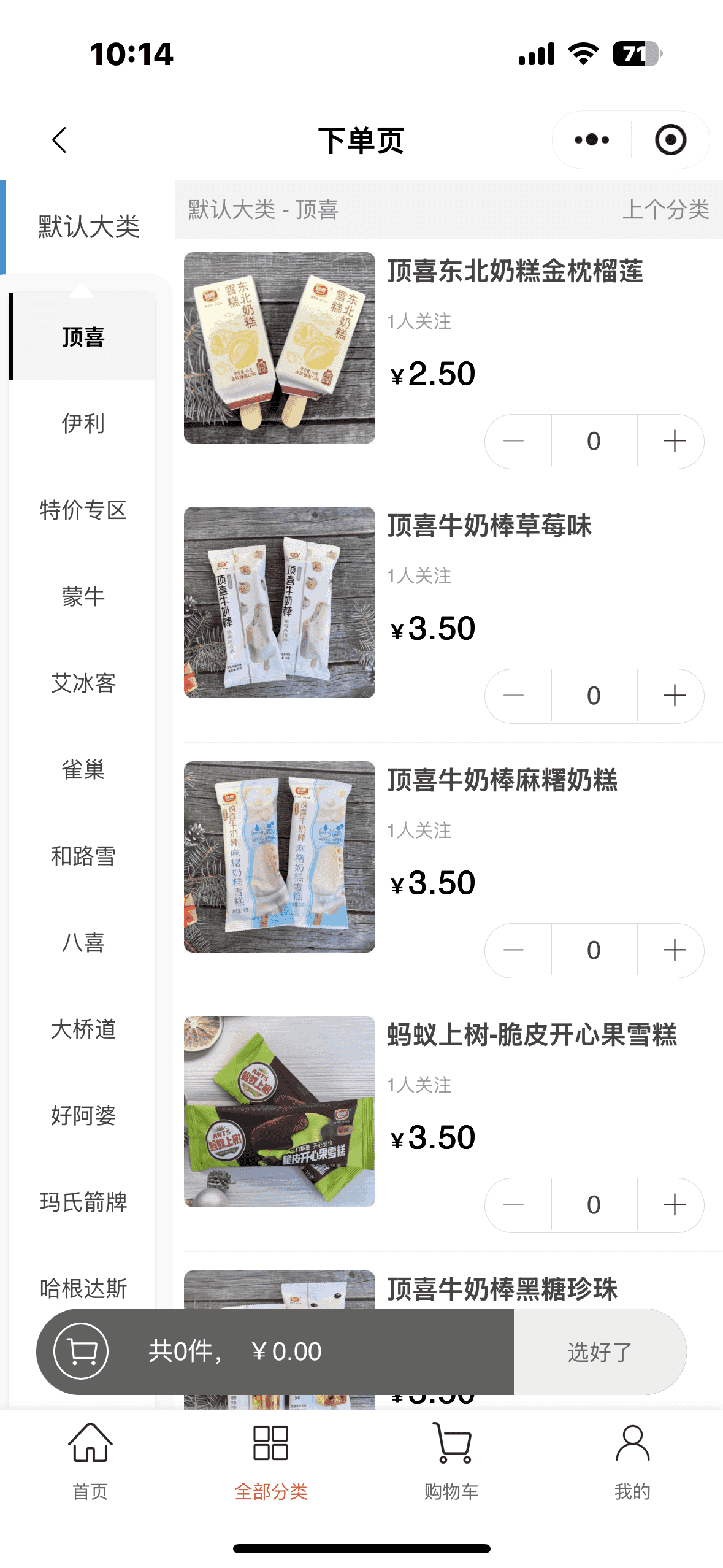723x1568 pixels.
Task: Confirm the selection with 选好了
Action: tap(599, 1351)
